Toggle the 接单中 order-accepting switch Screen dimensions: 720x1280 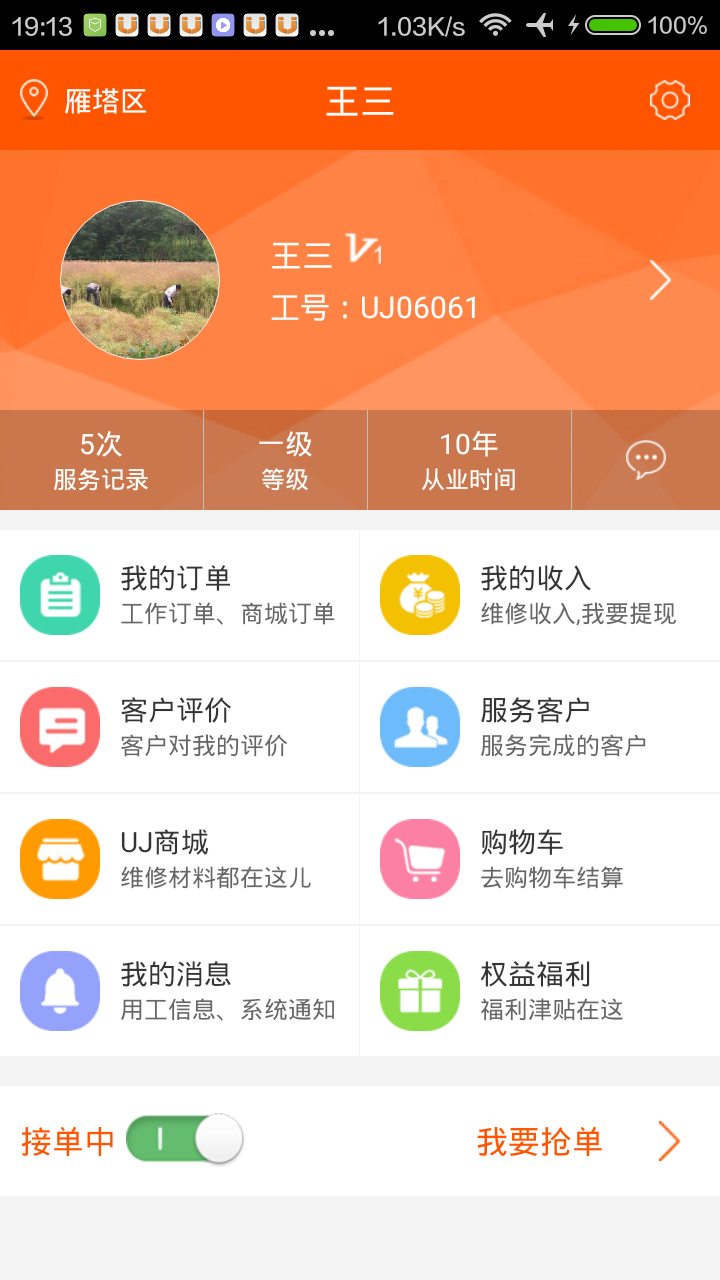(186, 1139)
